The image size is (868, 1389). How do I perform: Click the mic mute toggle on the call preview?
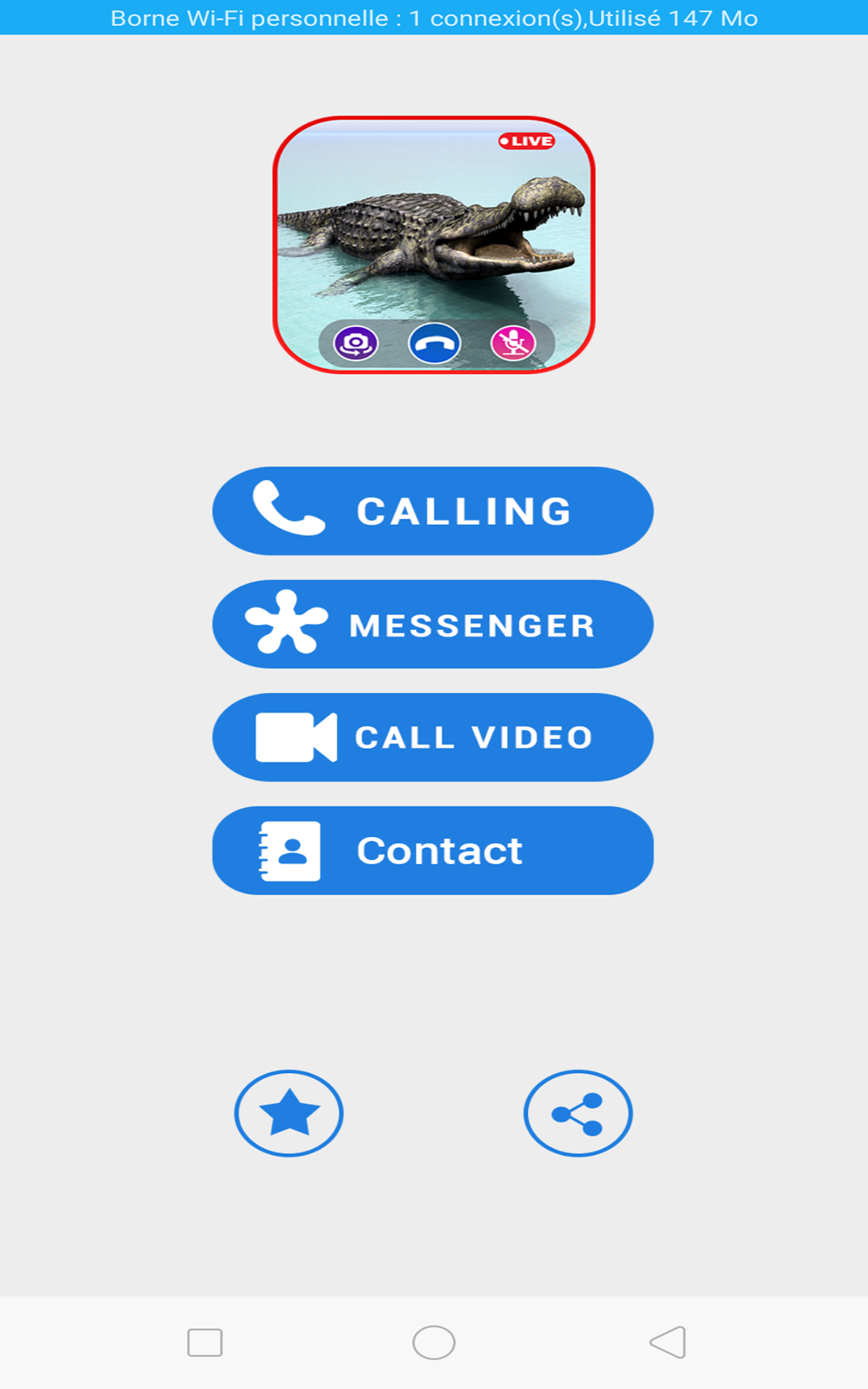[514, 343]
